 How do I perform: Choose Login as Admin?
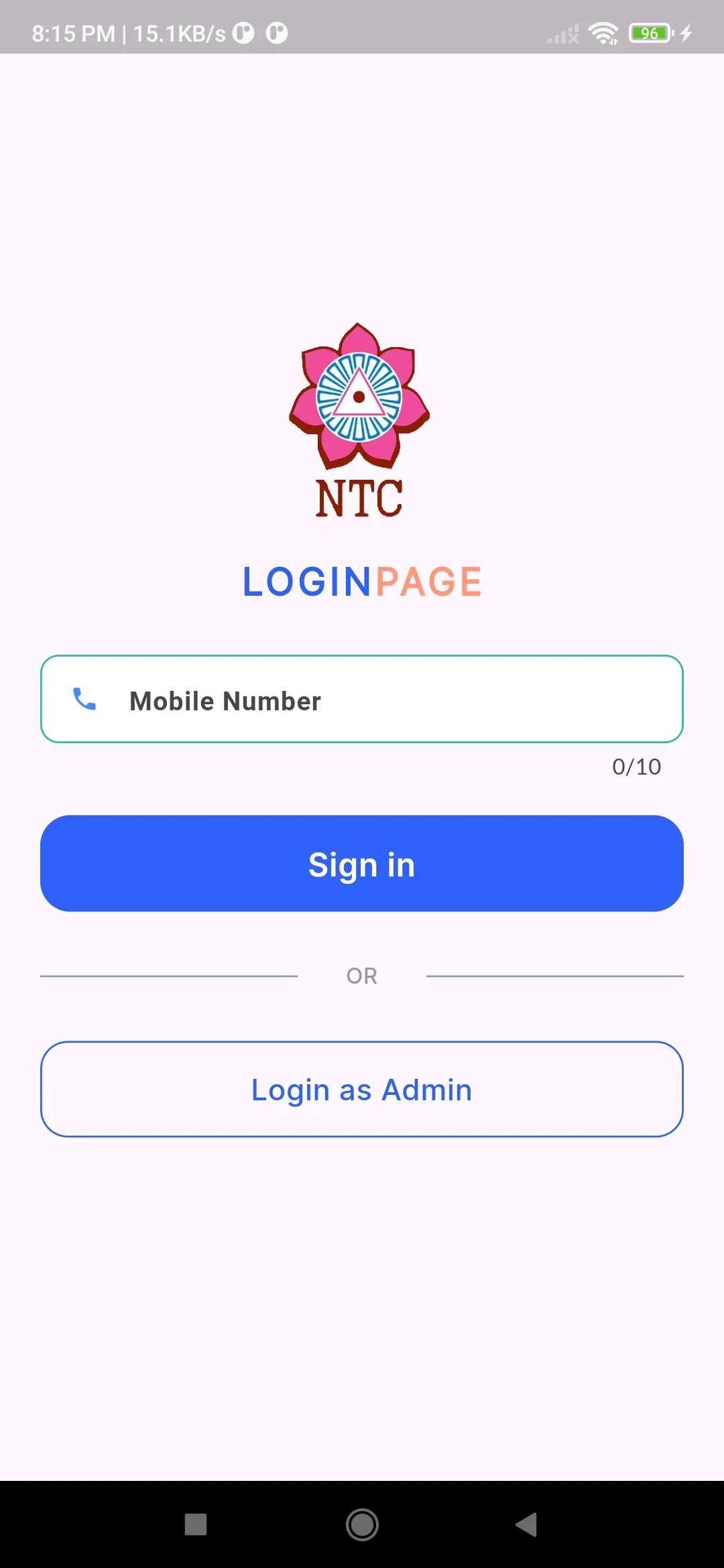362,1090
